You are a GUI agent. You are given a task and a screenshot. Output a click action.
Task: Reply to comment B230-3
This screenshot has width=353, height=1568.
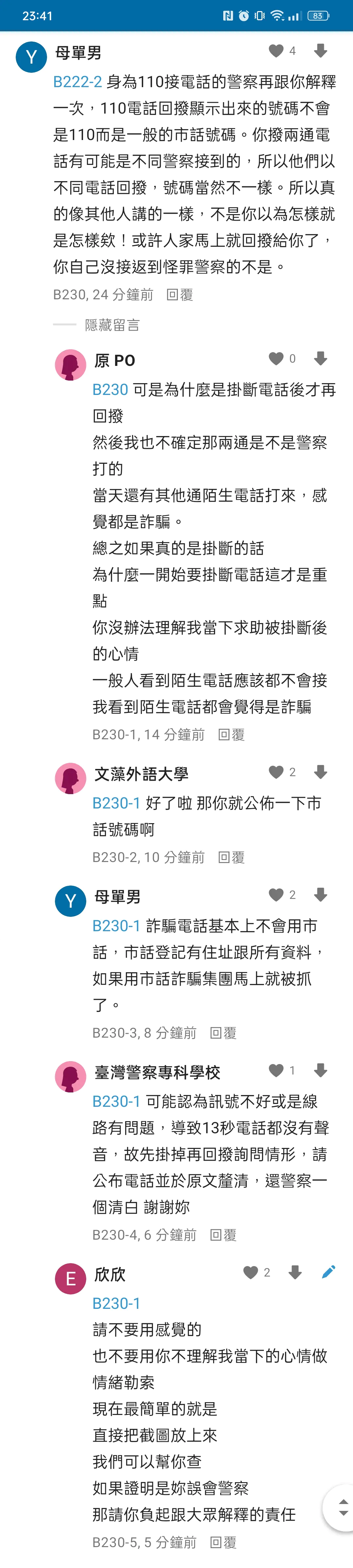[223, 1033]
